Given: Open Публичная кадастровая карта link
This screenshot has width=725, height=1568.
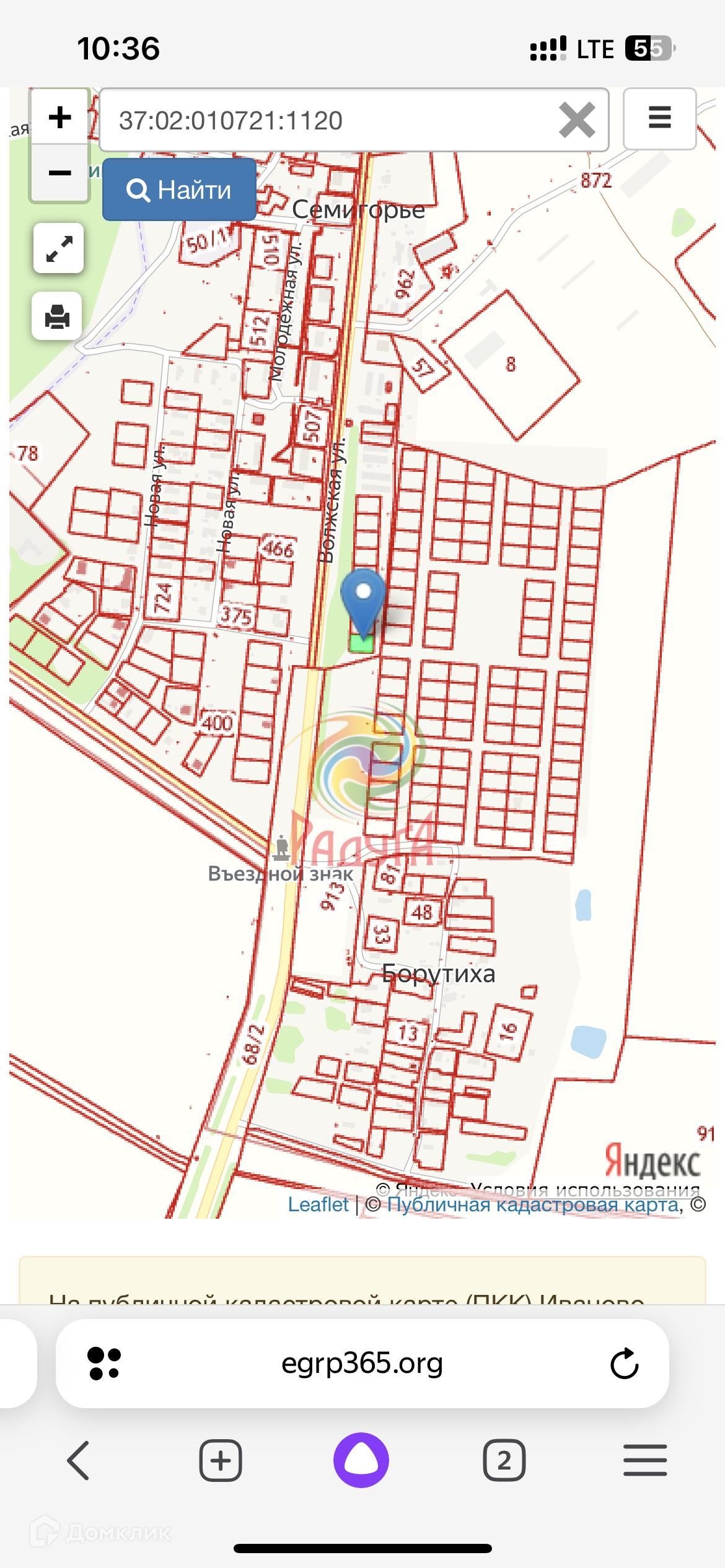Looking at the screenshot, I should click(x=532, y=1204).
